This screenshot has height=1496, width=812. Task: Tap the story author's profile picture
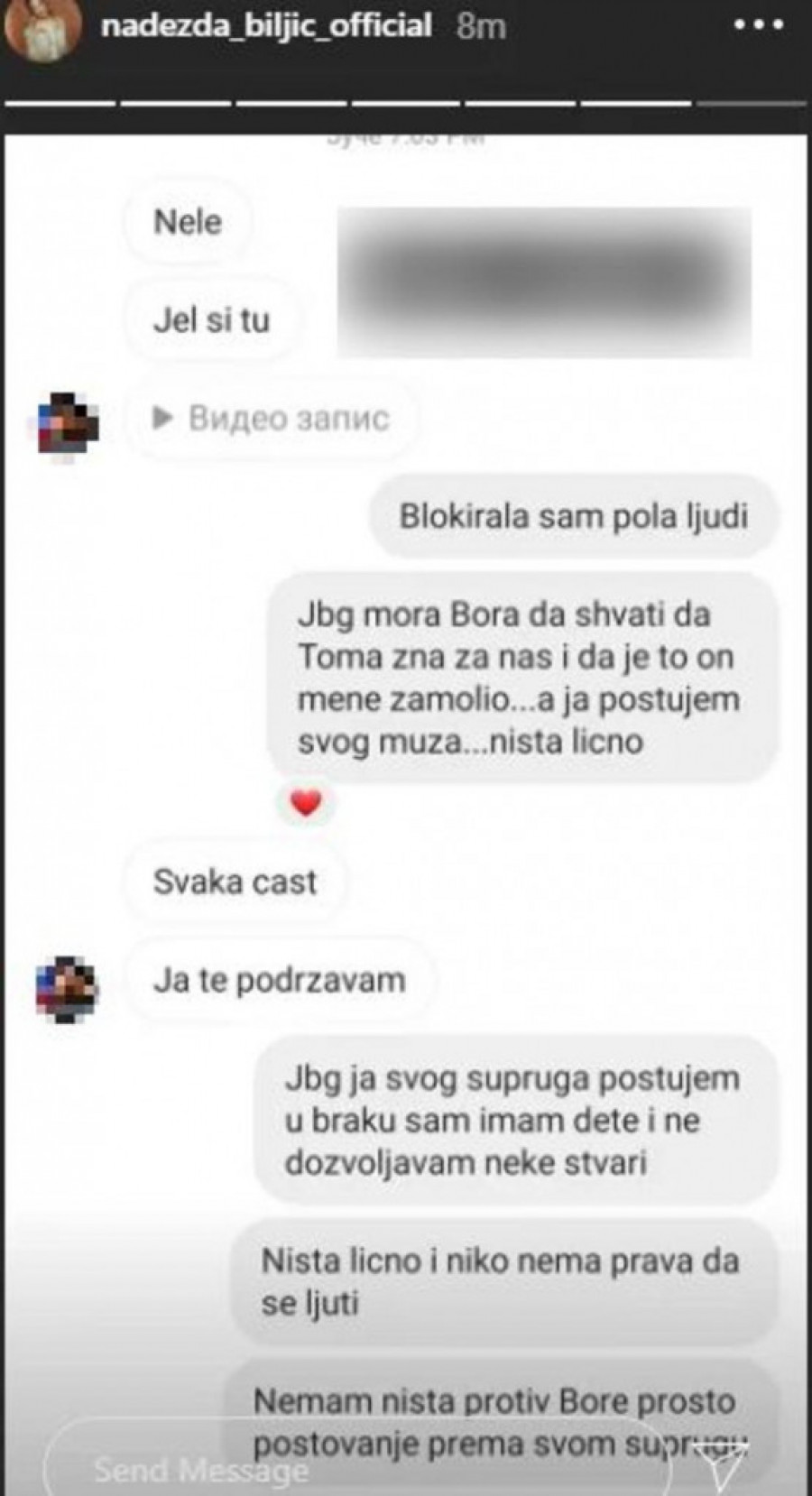(x=41, y=27)
